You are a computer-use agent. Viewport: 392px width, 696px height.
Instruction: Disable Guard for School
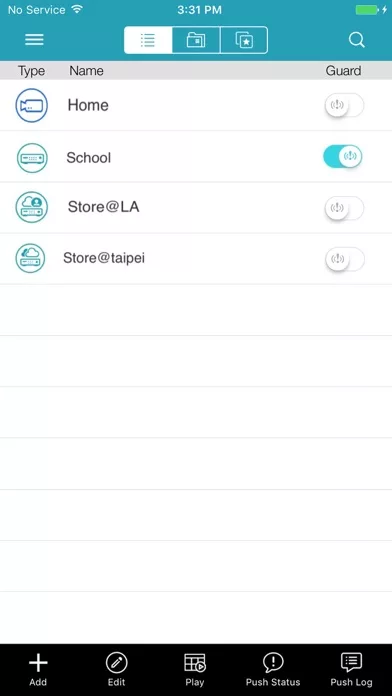pyautogui.click(x=343, y=157)
